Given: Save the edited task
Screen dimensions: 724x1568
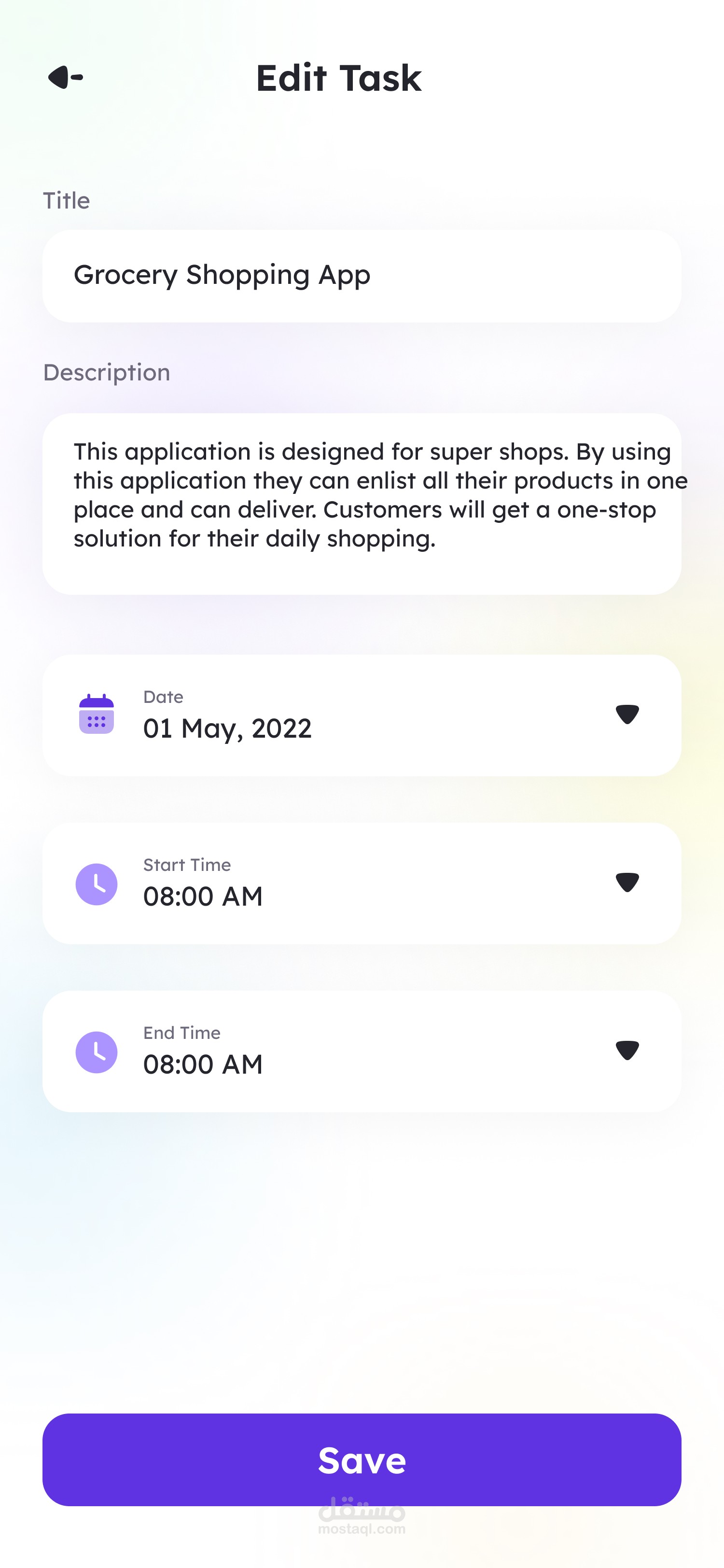Looking at the screenshot, I should pyautogui.click(x=362, y=1459).
